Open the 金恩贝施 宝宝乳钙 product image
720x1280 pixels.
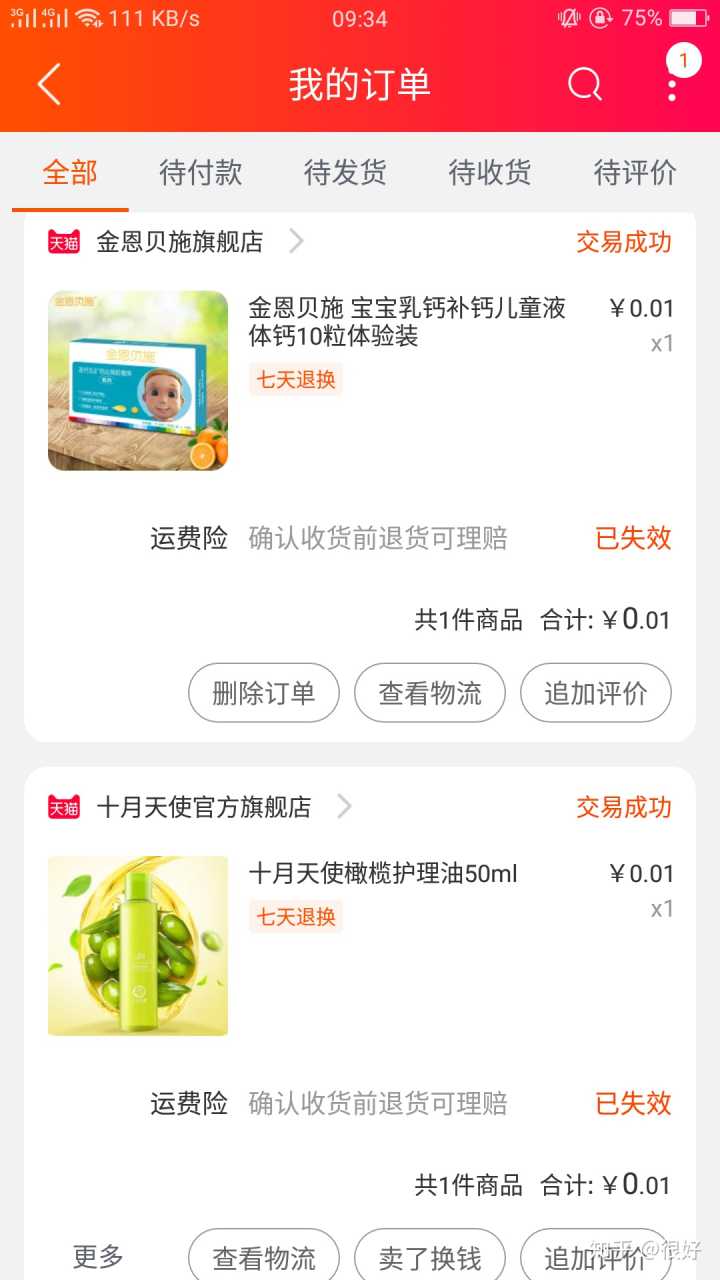click(138, 380)
